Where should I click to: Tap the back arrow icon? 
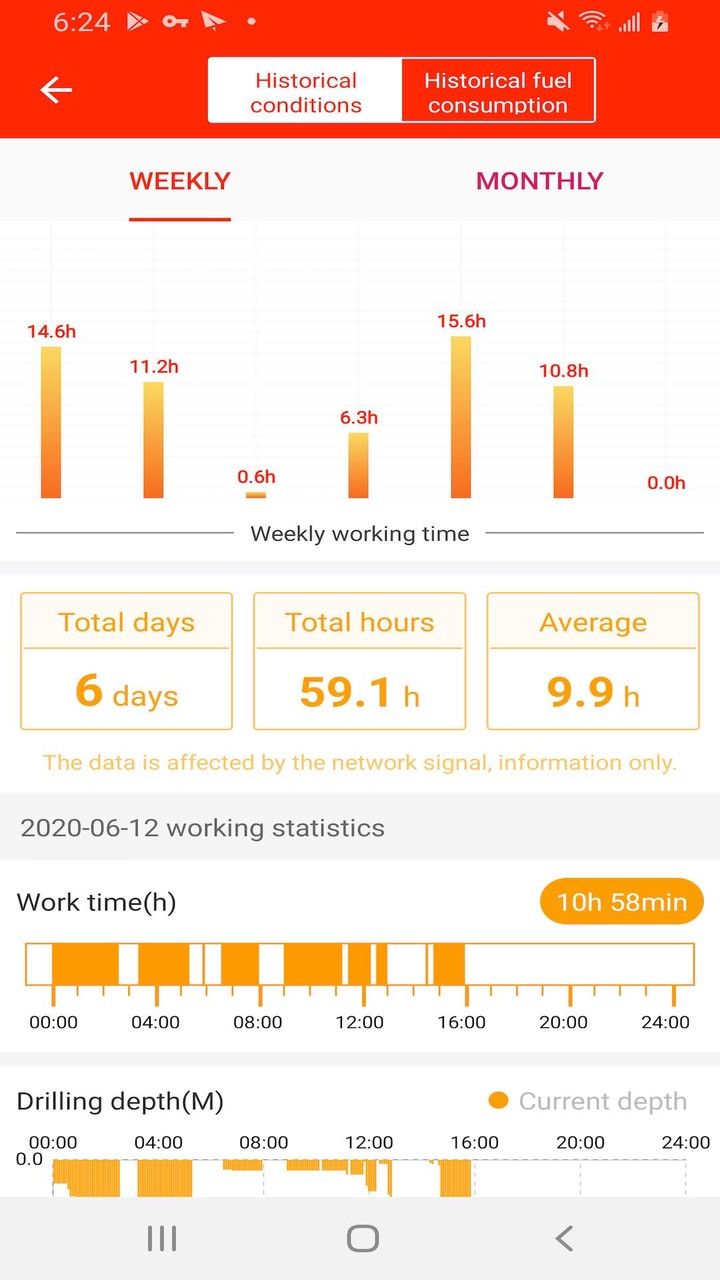click(x=56, y=90)
